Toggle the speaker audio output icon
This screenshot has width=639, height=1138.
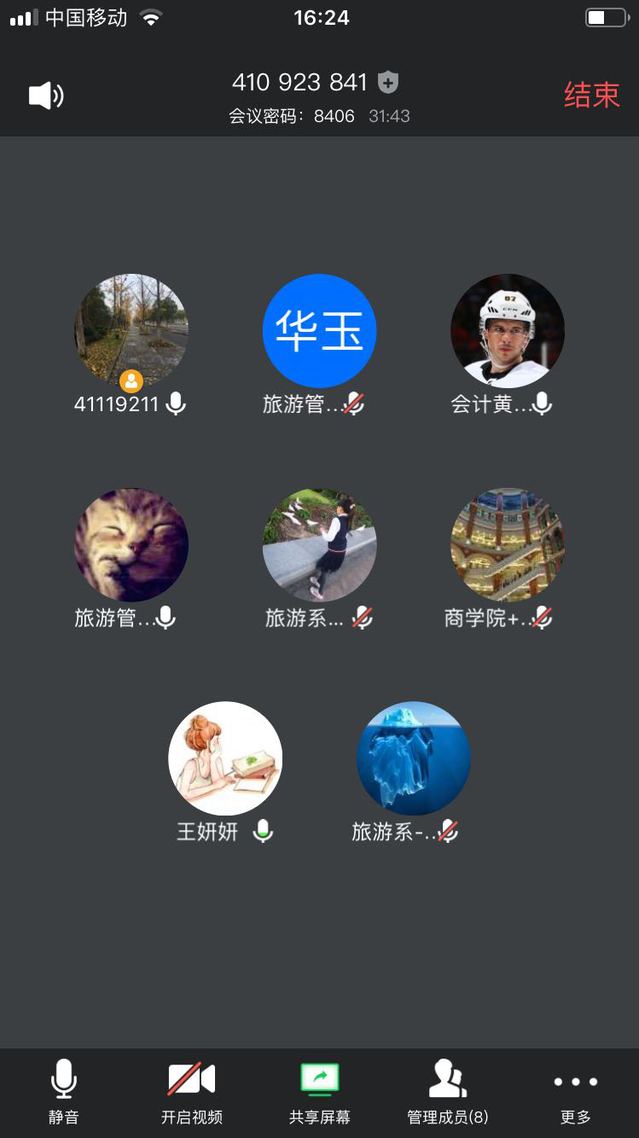46,96
